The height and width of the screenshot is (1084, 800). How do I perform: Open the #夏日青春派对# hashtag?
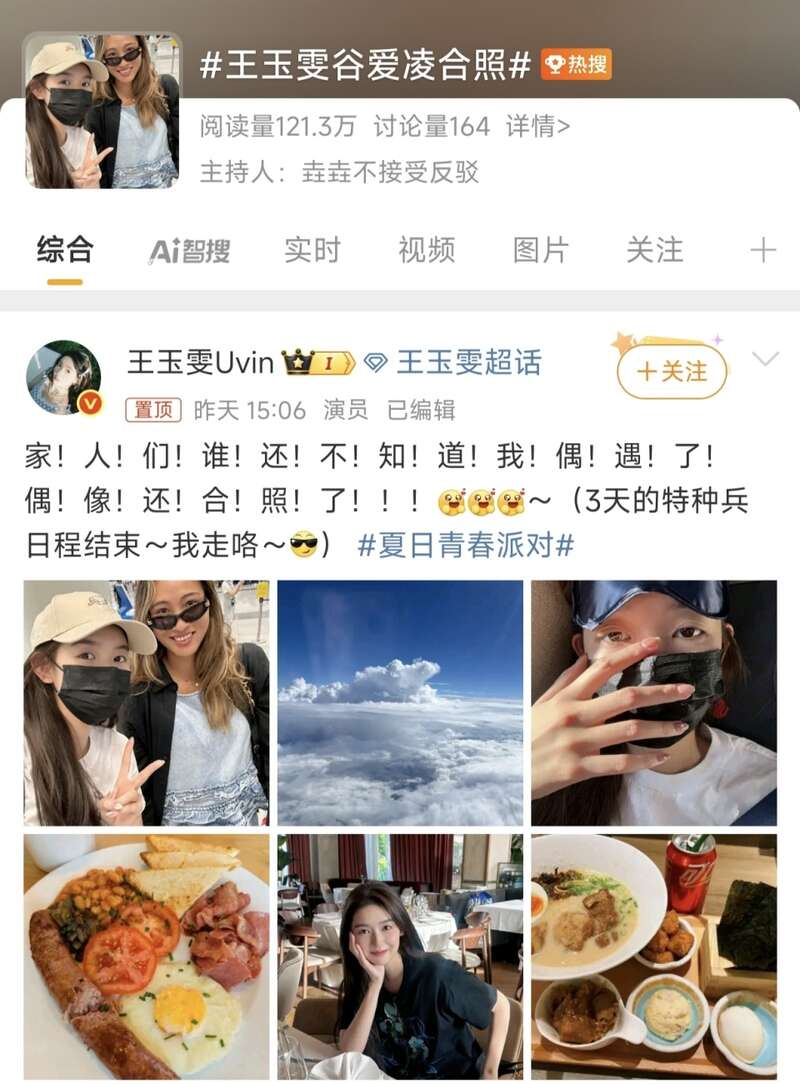[466, 545]
